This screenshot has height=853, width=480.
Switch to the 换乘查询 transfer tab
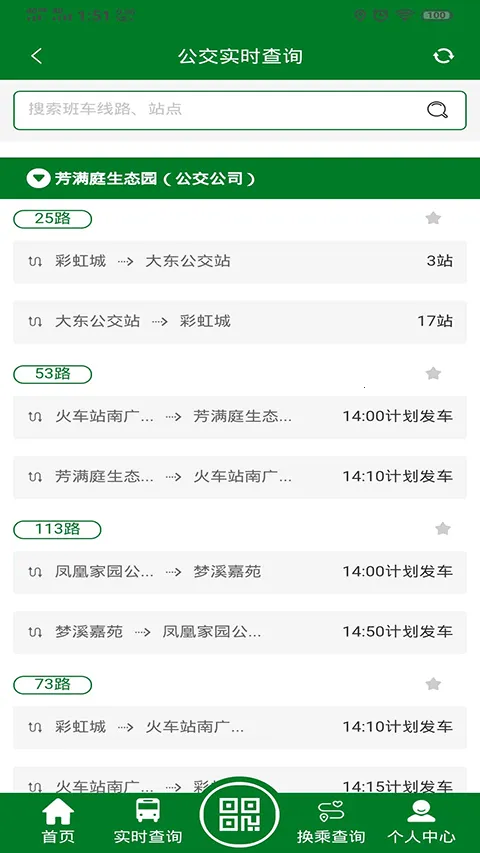tap(331, 822)
